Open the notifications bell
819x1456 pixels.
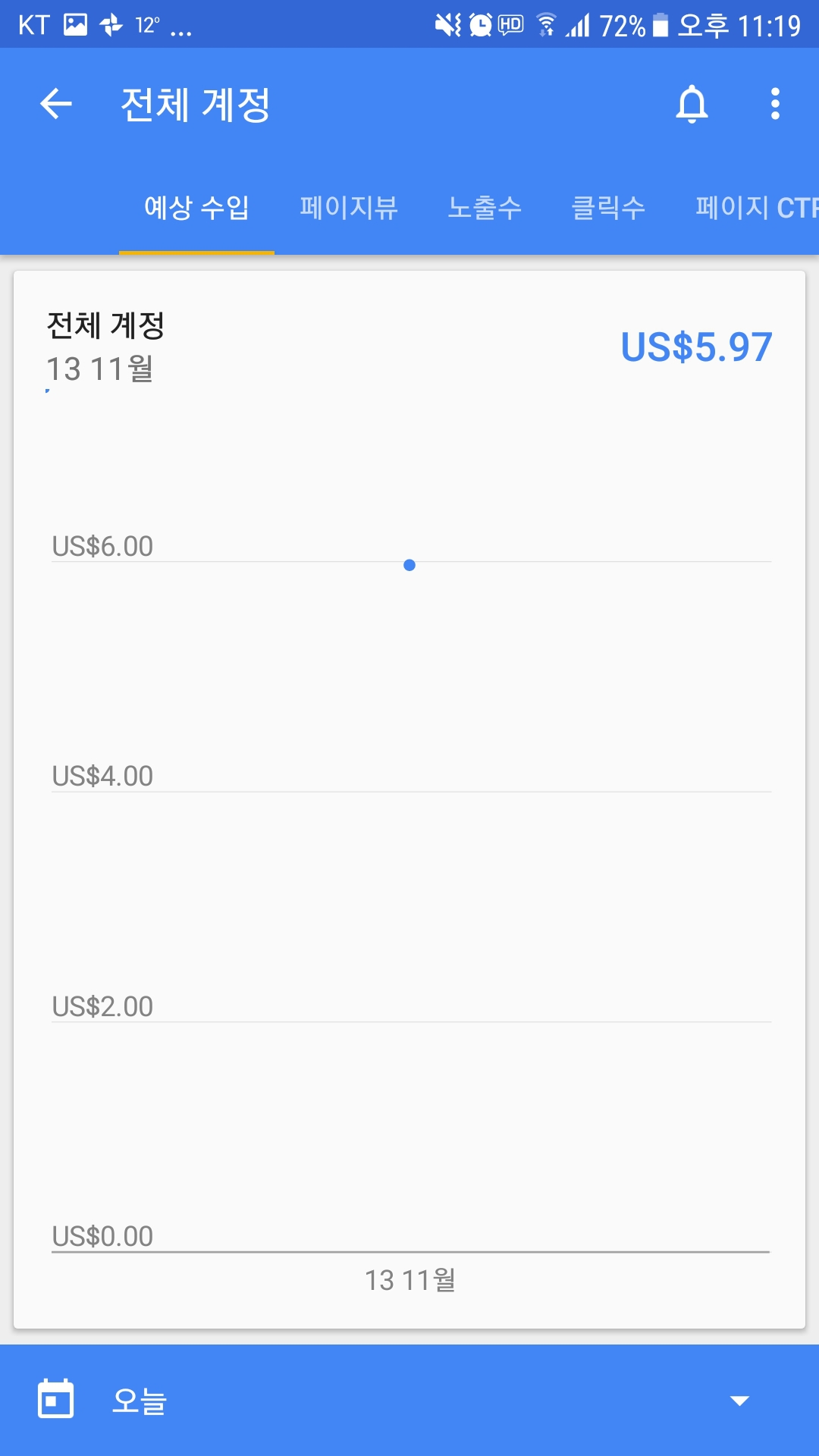(692, 104)
